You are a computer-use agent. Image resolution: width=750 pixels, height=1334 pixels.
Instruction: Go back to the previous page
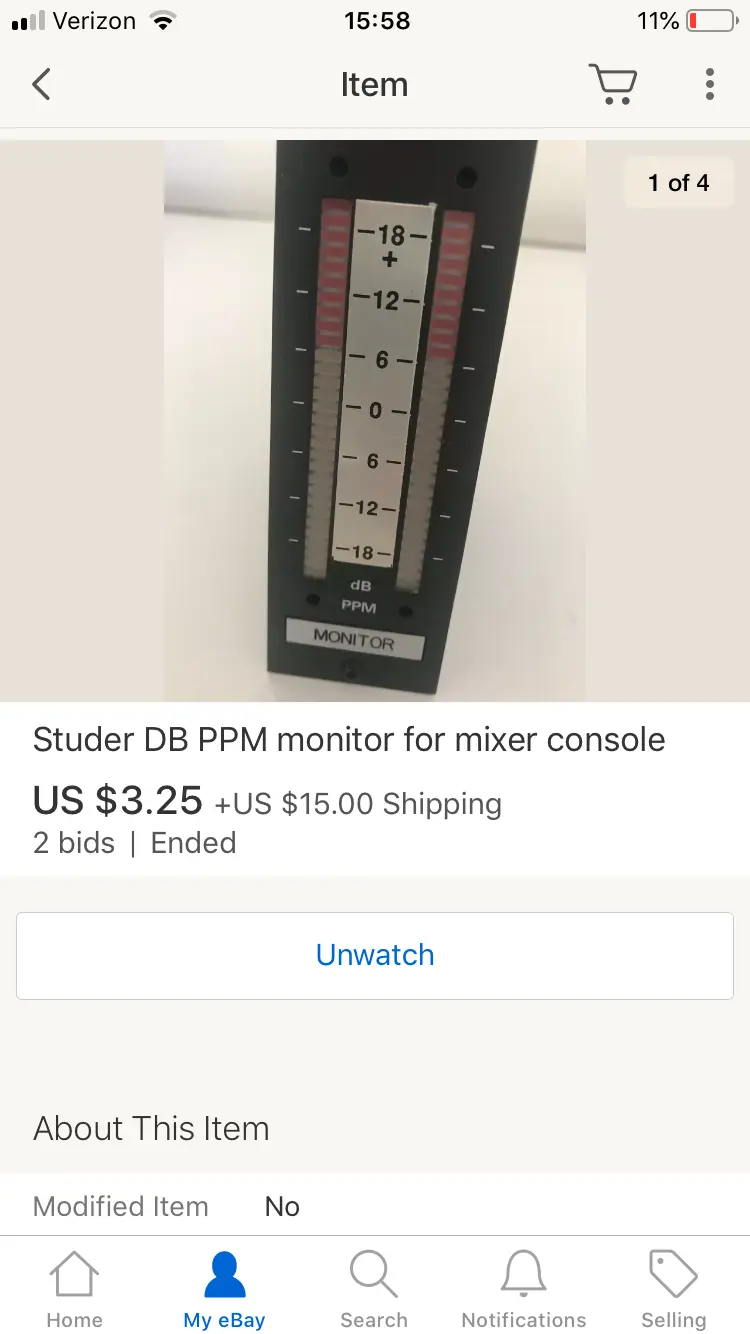[x=41, y=85]
